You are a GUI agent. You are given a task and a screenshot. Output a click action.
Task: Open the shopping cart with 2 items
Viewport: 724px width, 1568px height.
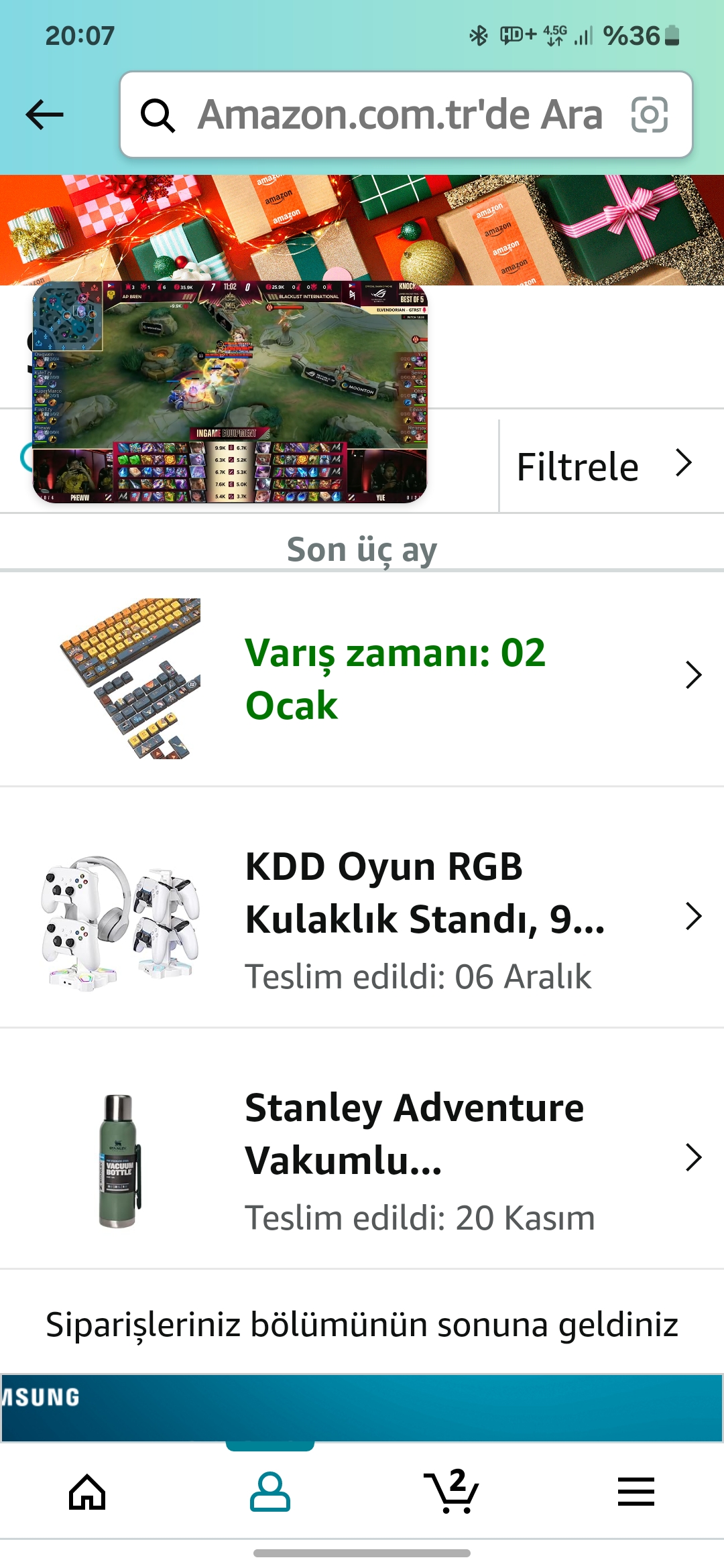[452, 1492]
